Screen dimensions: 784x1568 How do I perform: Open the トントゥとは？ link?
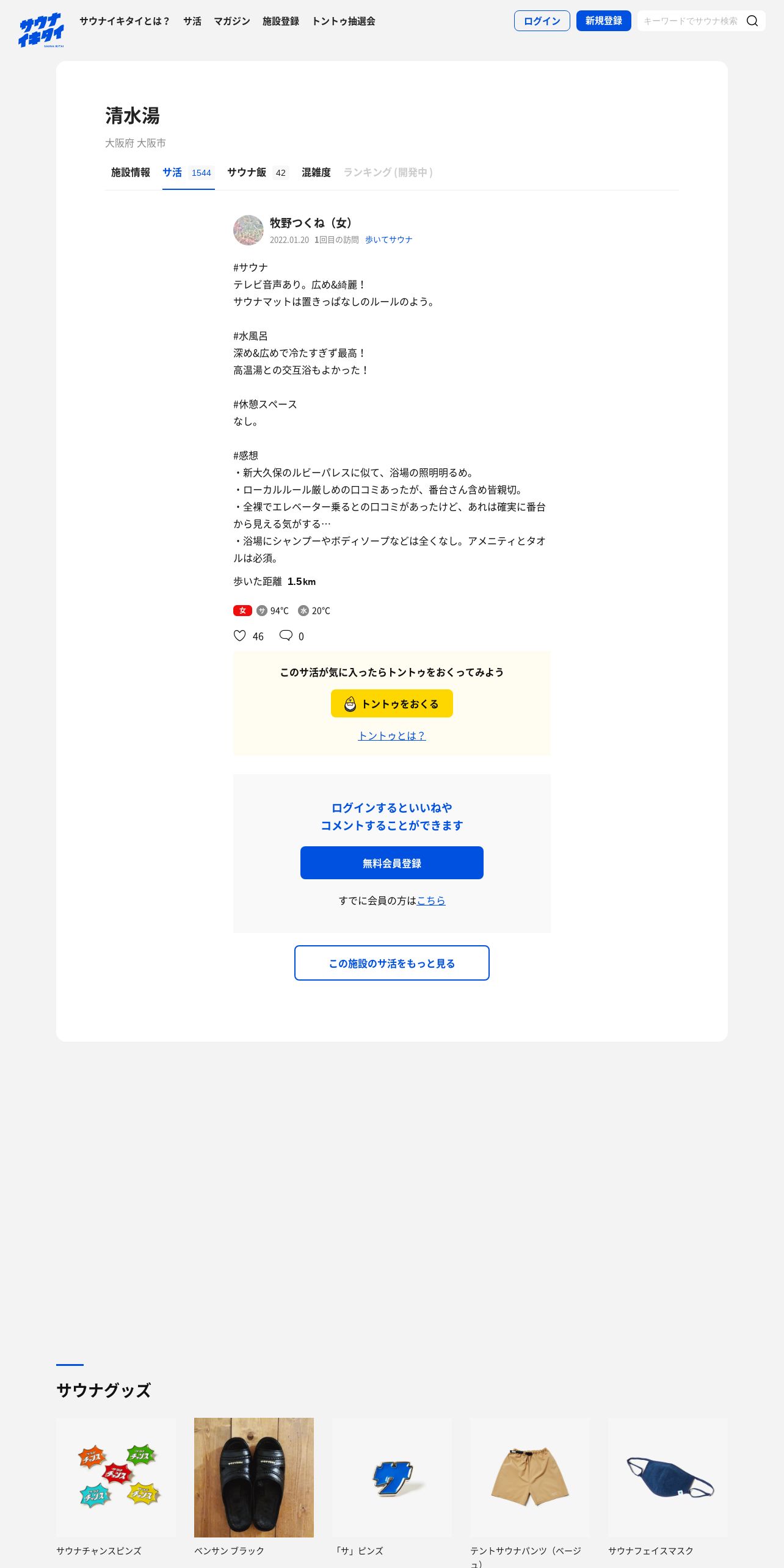pos(391,736)
